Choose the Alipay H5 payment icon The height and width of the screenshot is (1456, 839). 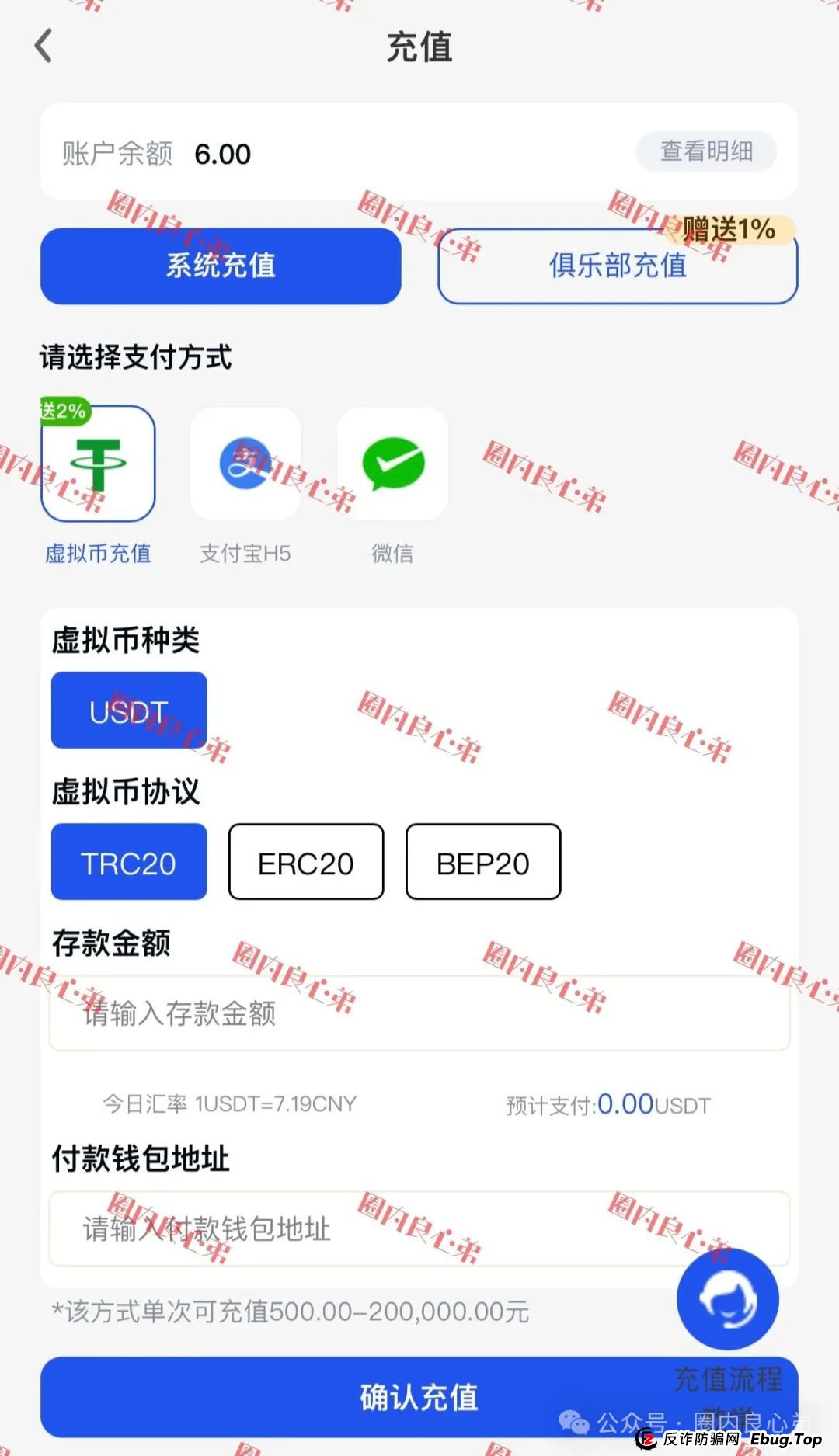[245, 464]
